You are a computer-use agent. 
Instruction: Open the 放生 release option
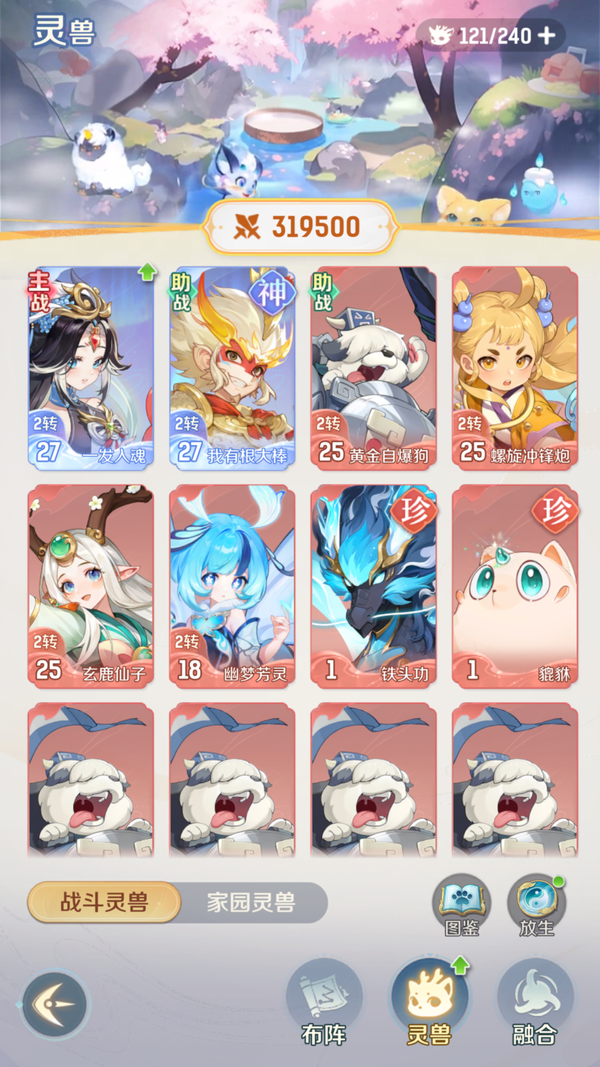(536, 905)
